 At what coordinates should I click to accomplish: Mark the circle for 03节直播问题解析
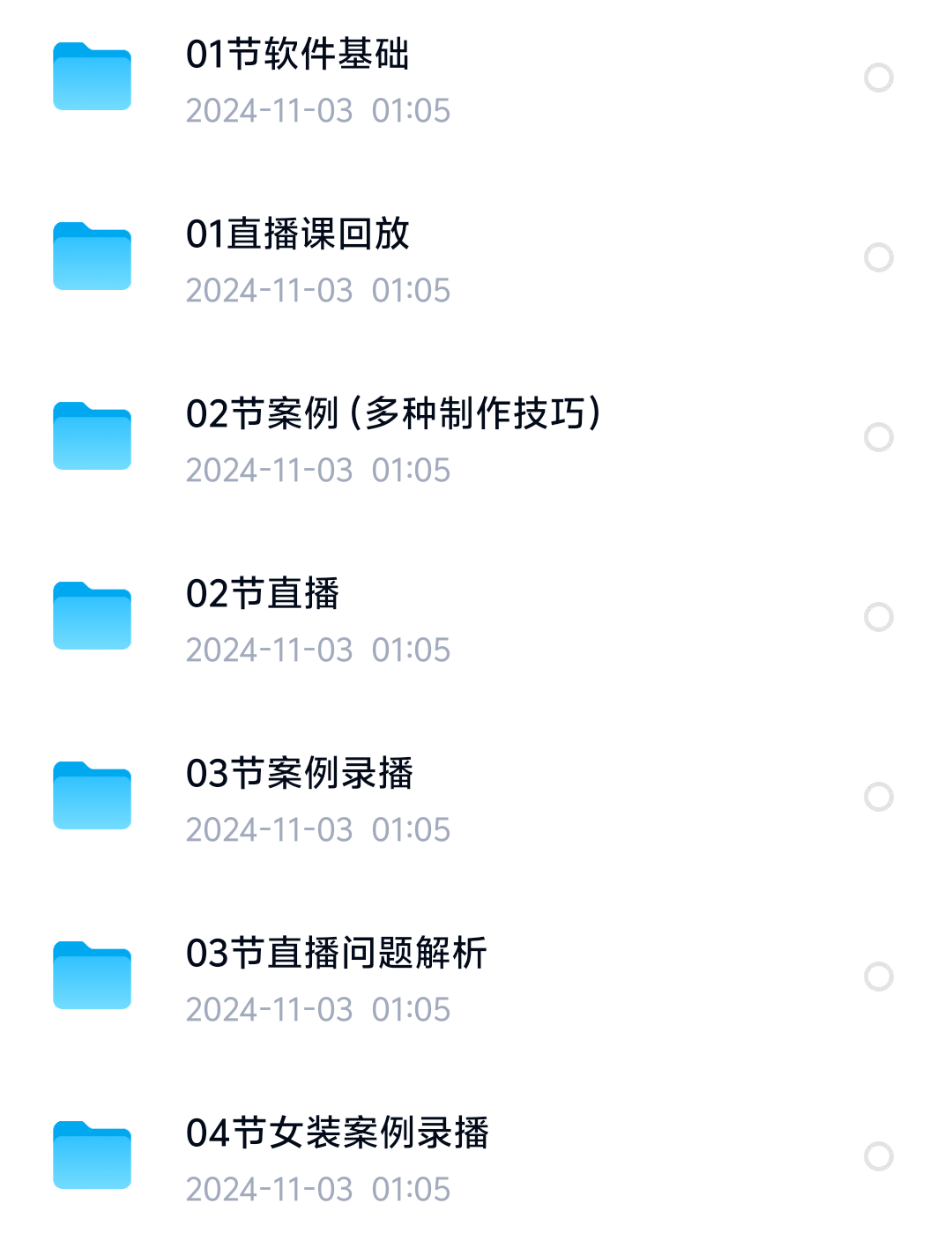[879, 977]
